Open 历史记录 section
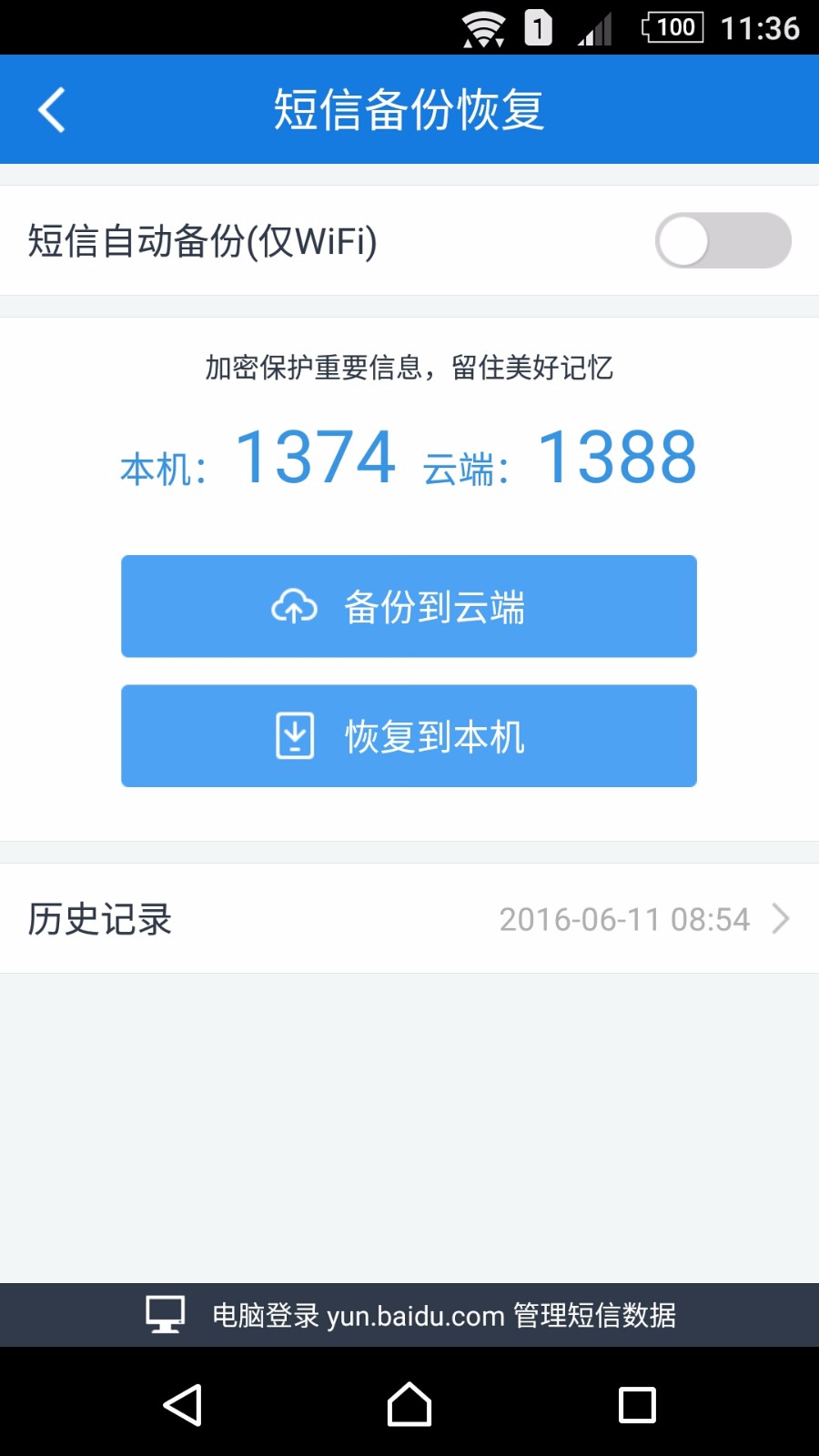Image resolution: width=819 pixels, height=1456 pixels. [x=100, y=920]
